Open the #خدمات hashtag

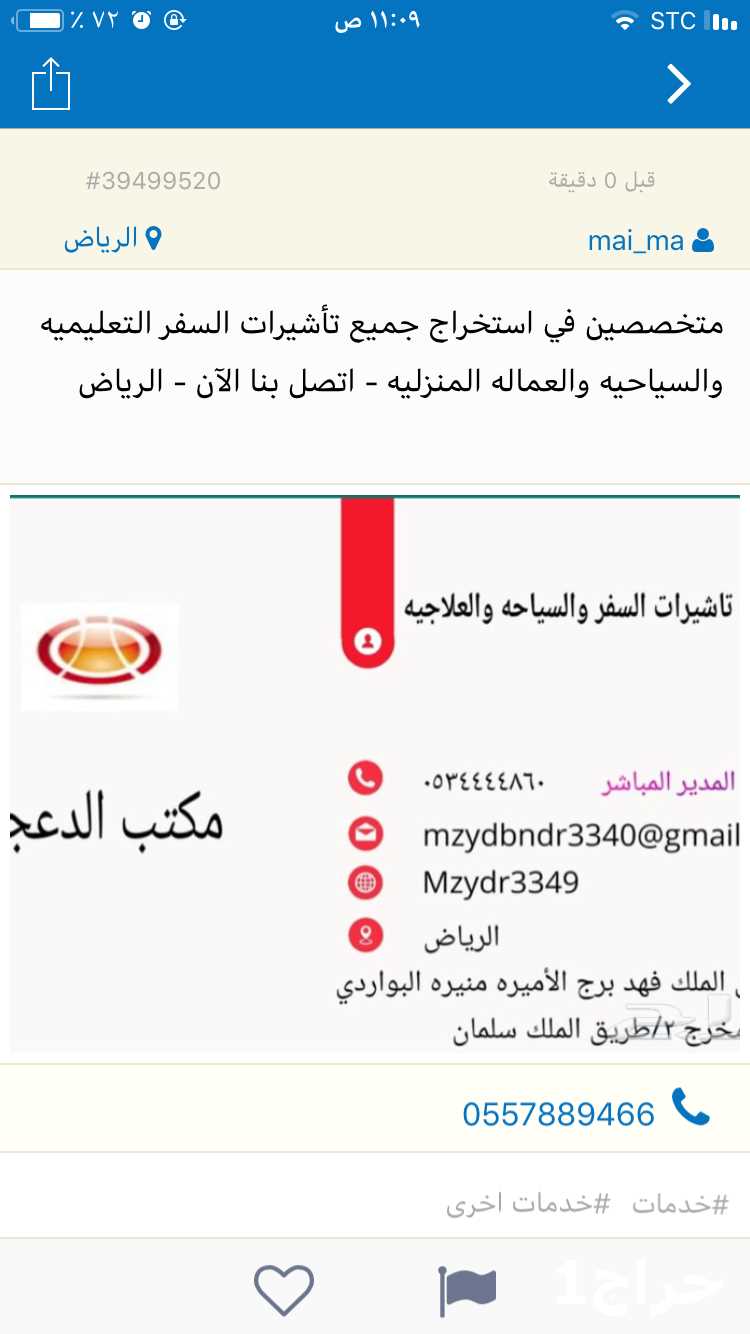pos(680,1205)
